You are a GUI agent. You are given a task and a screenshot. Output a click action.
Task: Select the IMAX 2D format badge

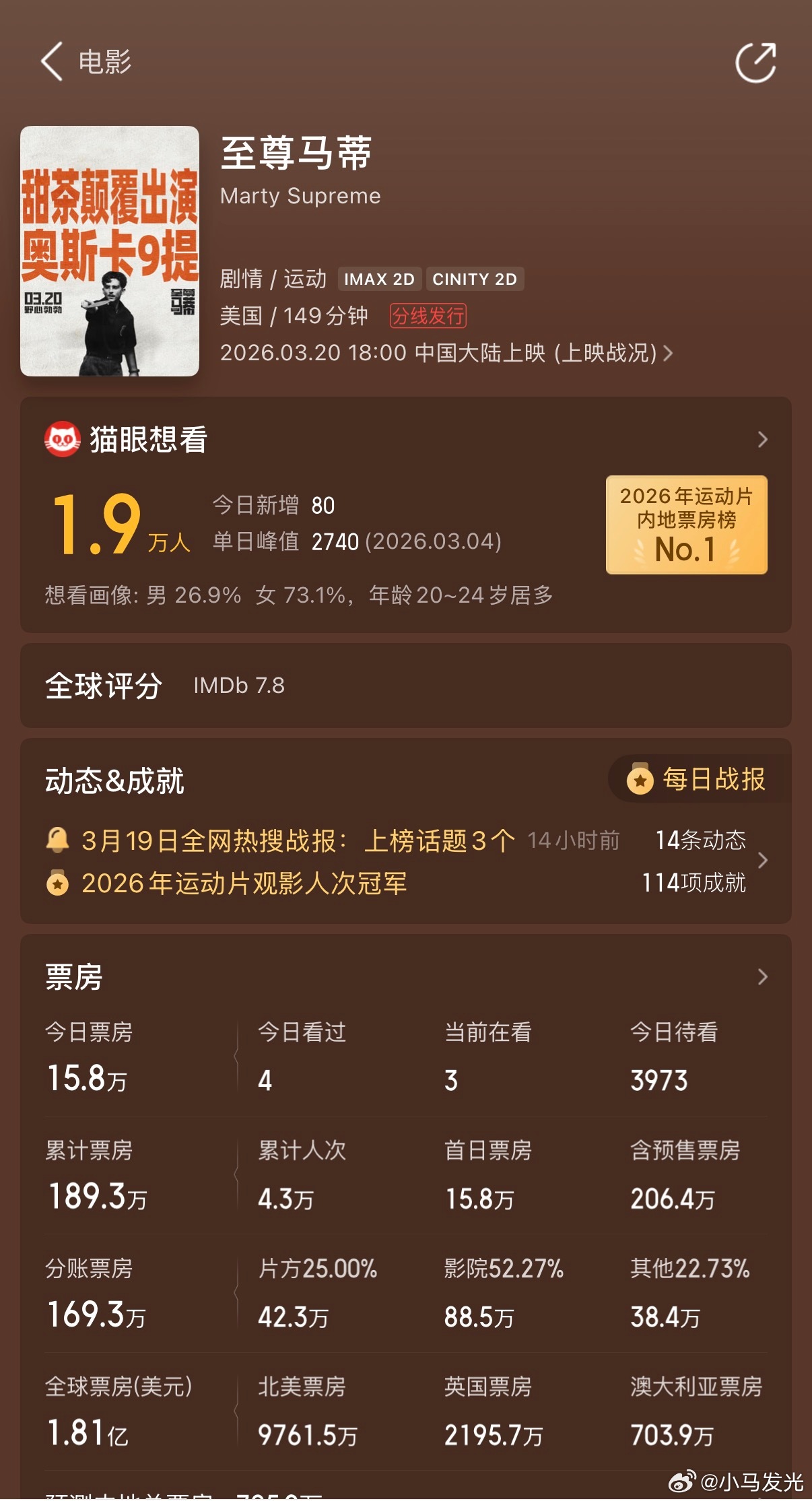[378, 279]
